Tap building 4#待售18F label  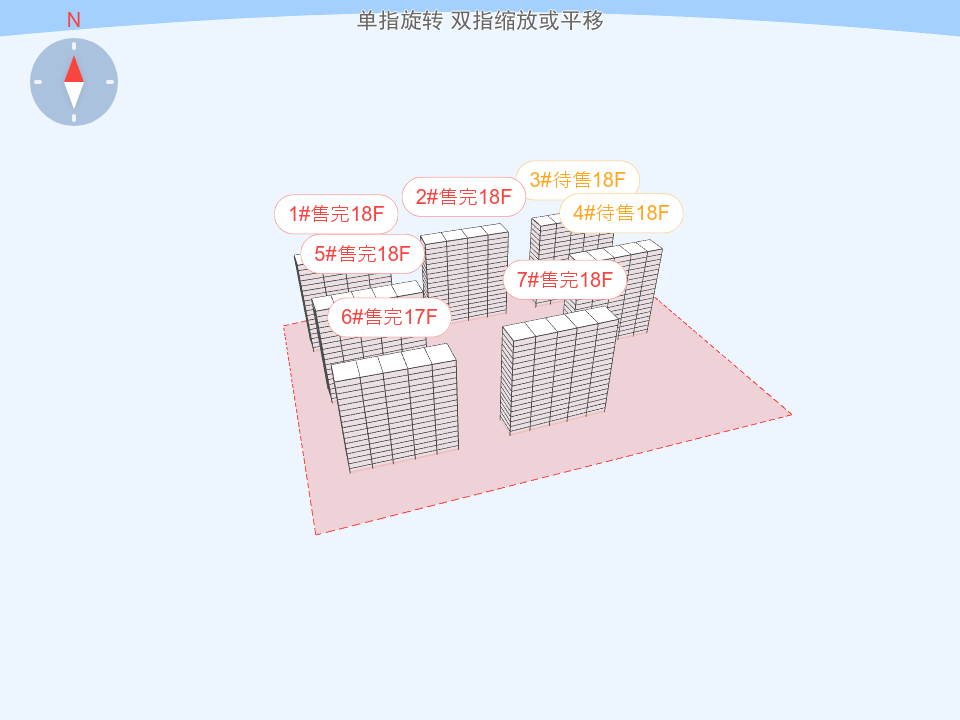[x=621, y=213]
